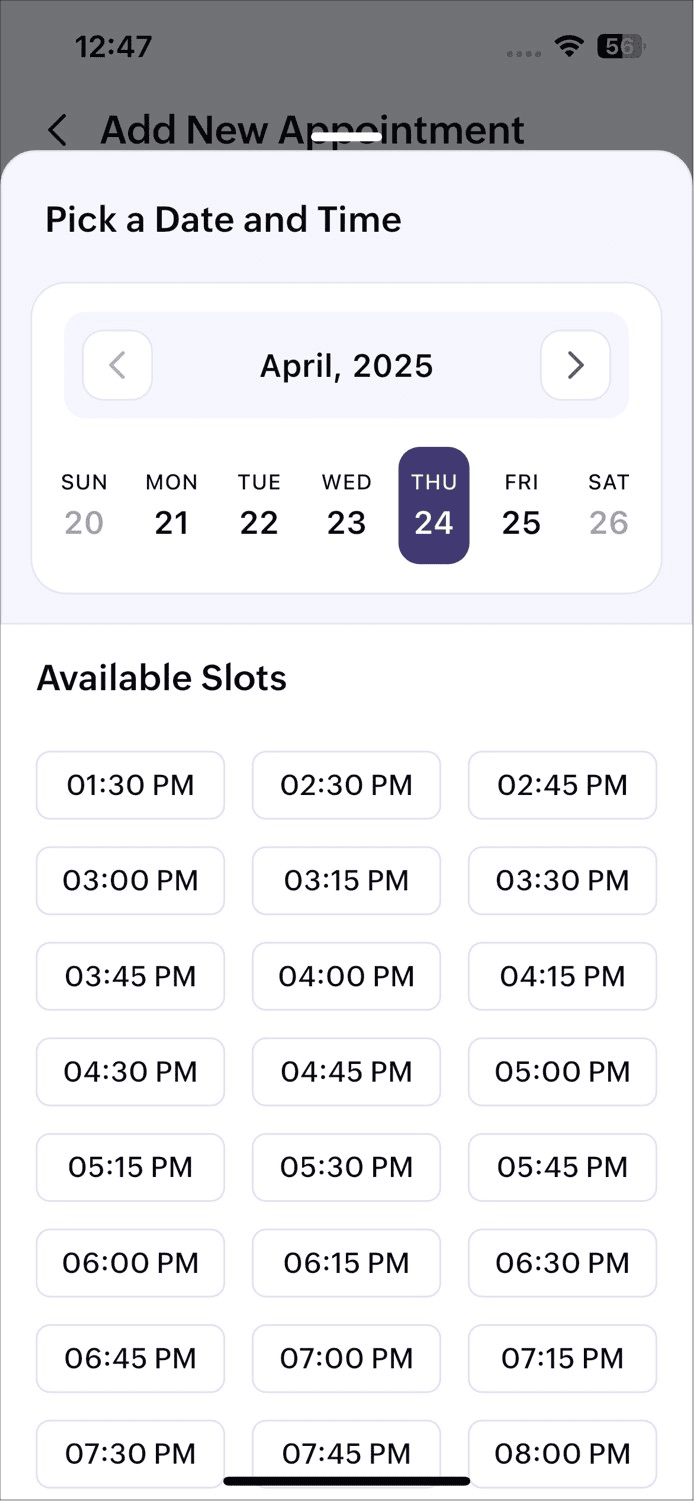Choose the 01:30 PM slot

(x=130, y=785)
